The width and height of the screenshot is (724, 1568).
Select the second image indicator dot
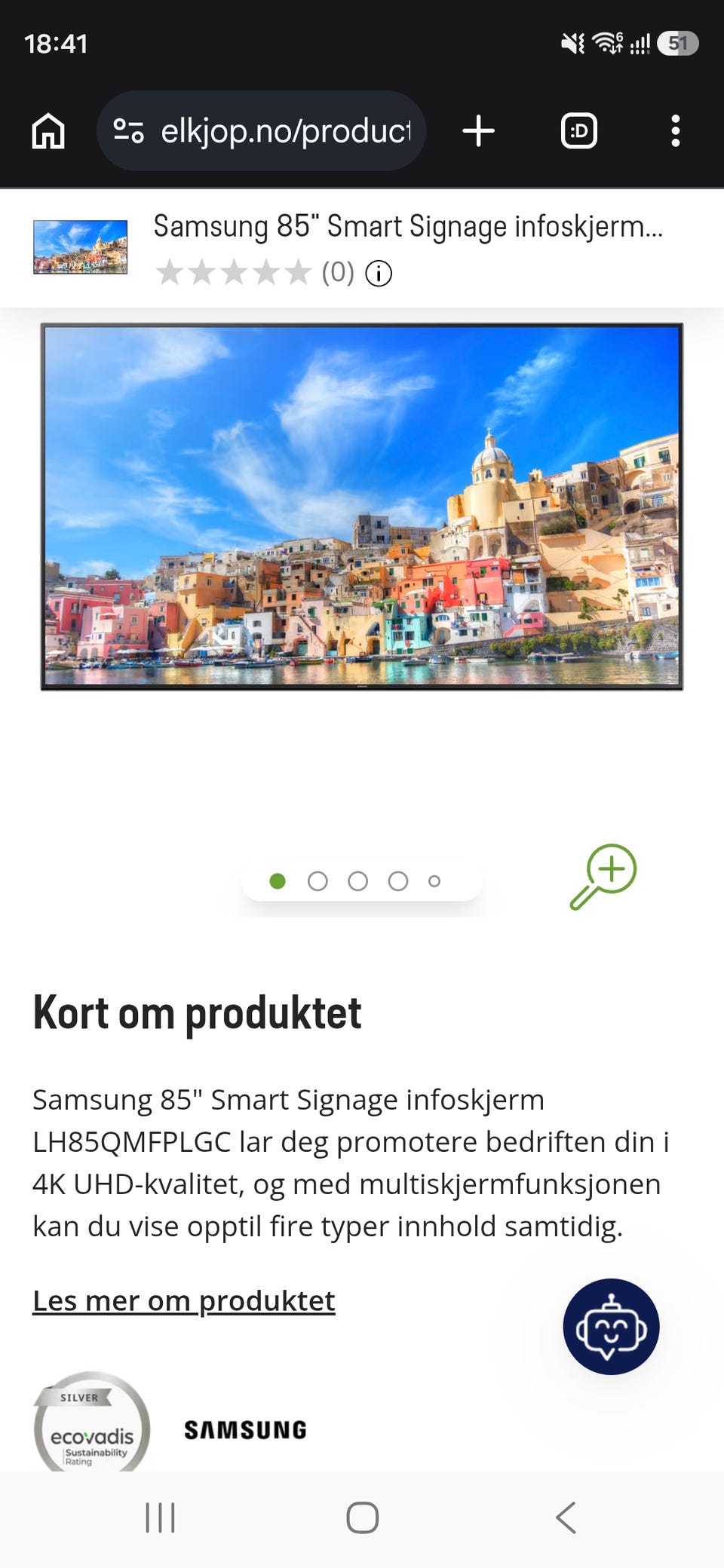pyautogui.click(x=318, y=881)
